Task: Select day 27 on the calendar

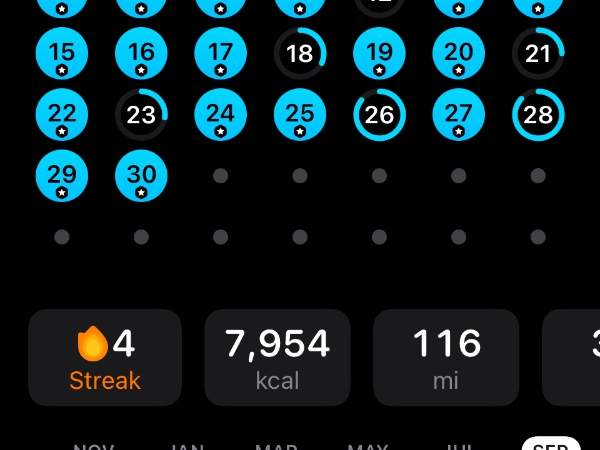Action: (x=458, y=115)
